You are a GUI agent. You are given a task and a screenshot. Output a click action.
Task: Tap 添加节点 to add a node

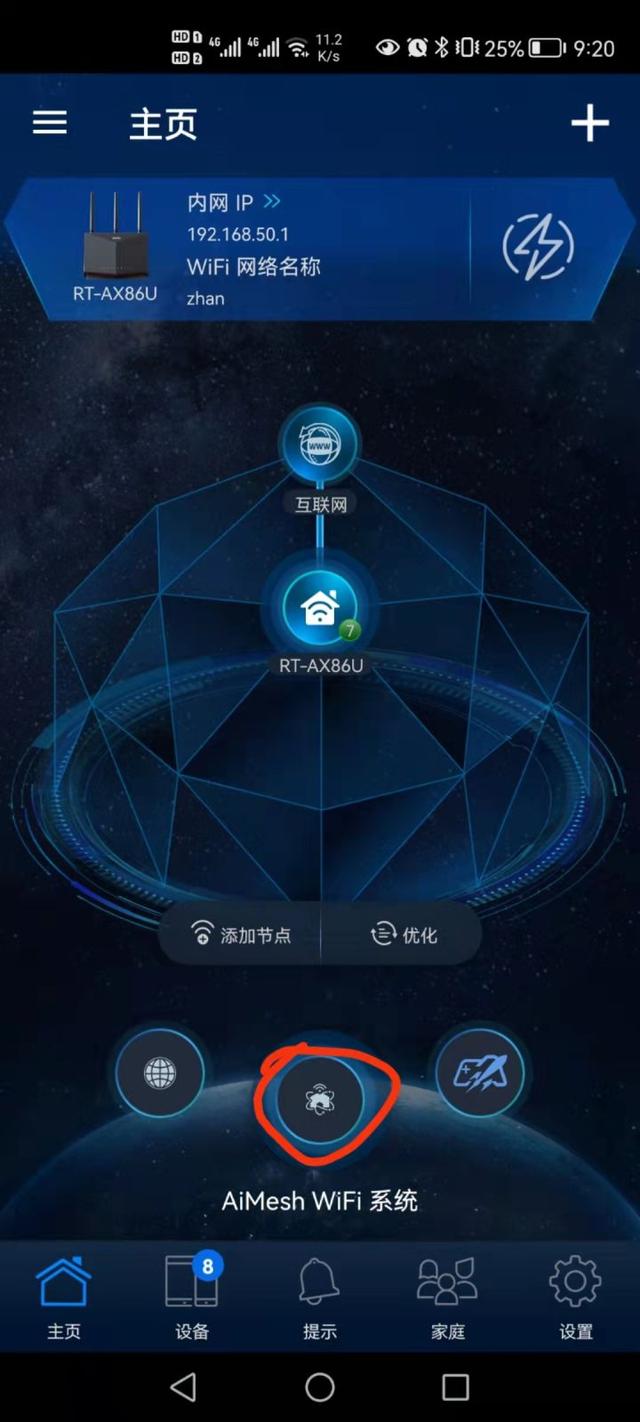[241, 935]
